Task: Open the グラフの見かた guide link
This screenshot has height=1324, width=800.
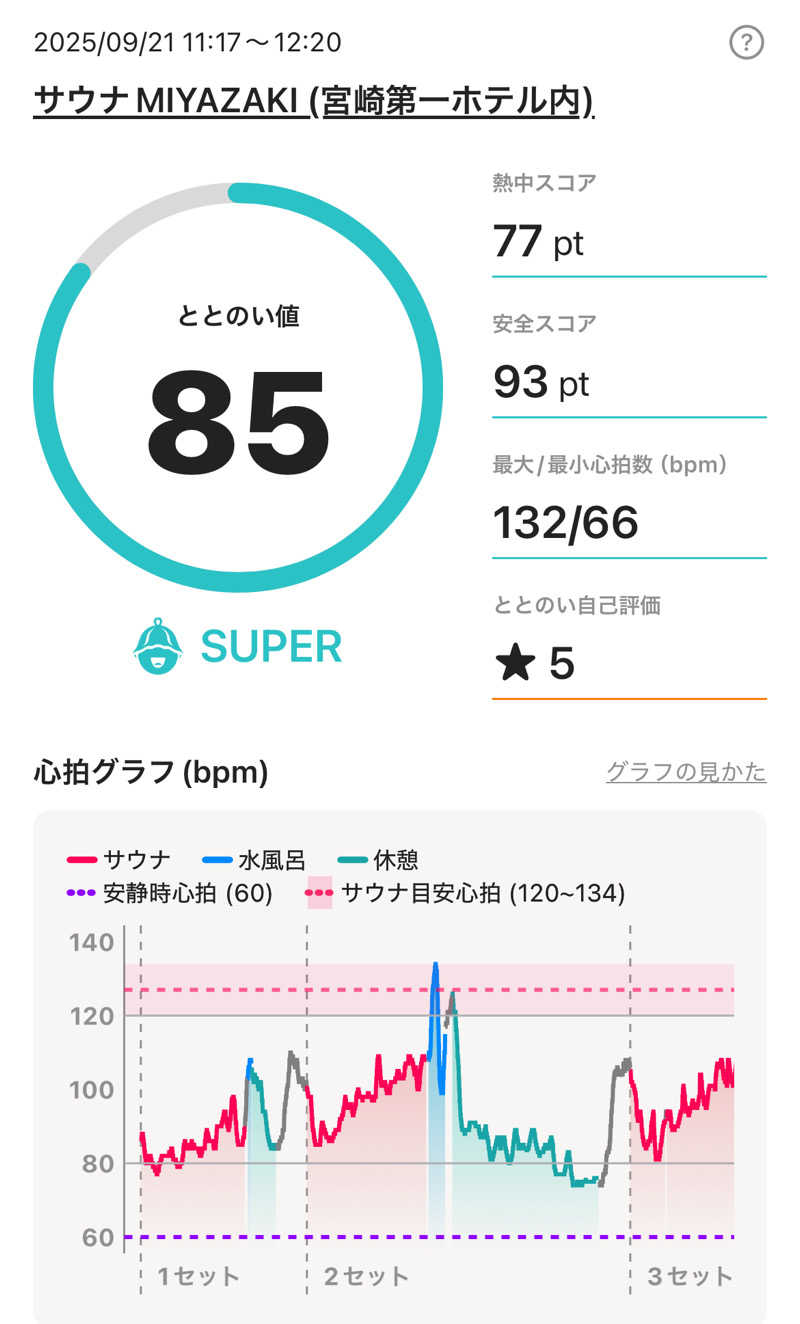Action: click(x=686, y=772)
